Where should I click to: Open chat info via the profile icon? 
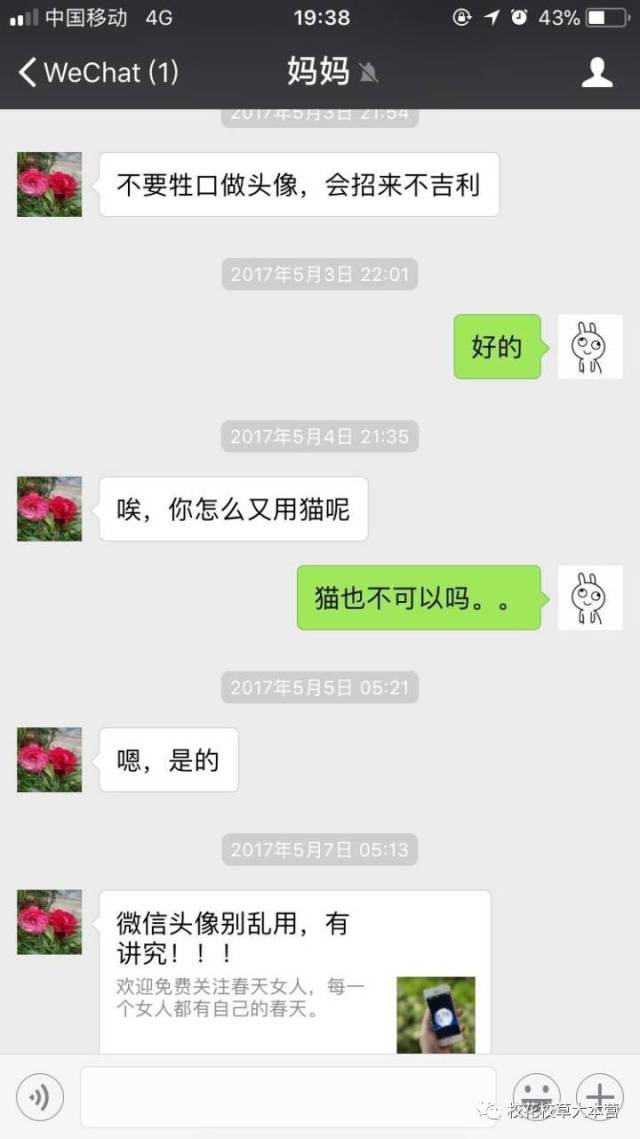click(596, 72)
